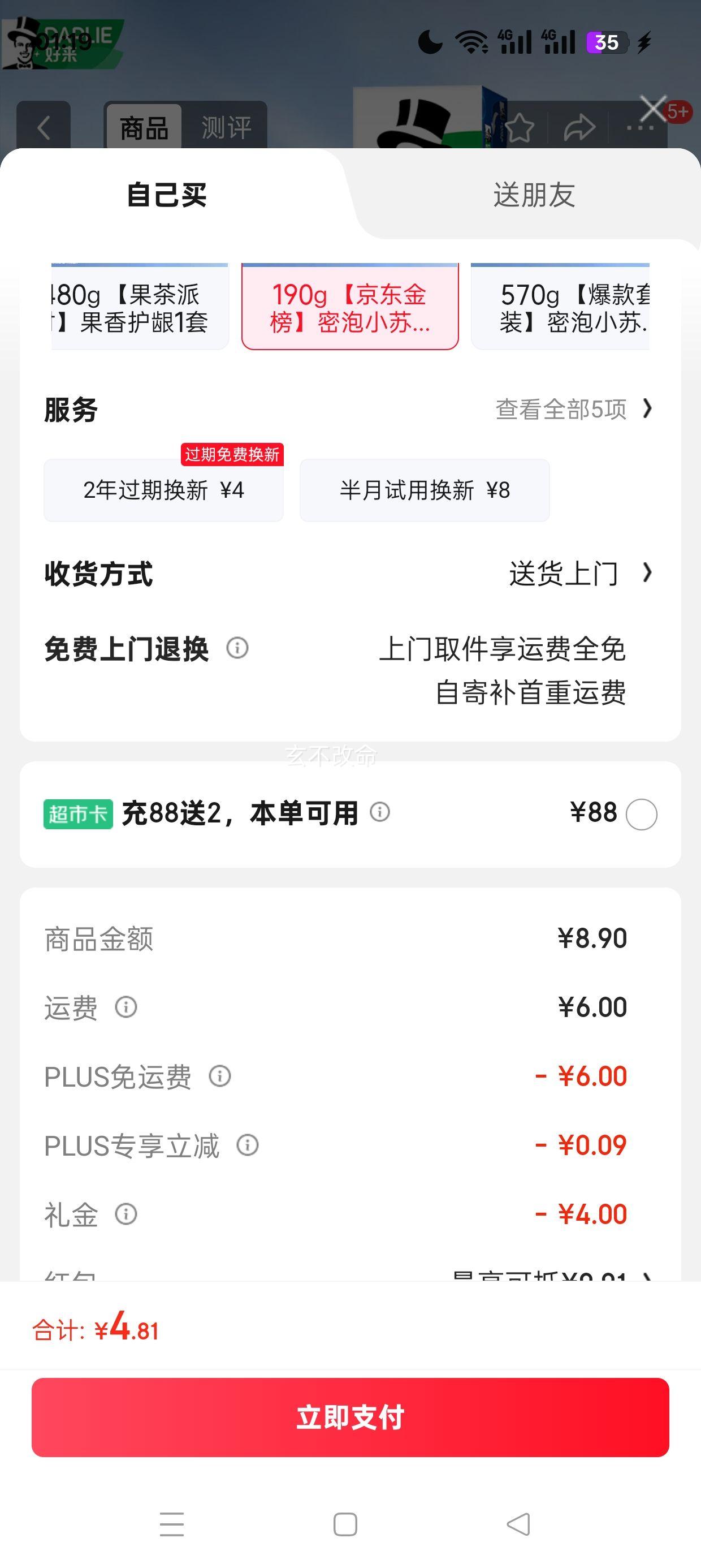This screenshot has width=701, height=1568.
Task: Go back with the system back button
Action: click(518, 1524)
